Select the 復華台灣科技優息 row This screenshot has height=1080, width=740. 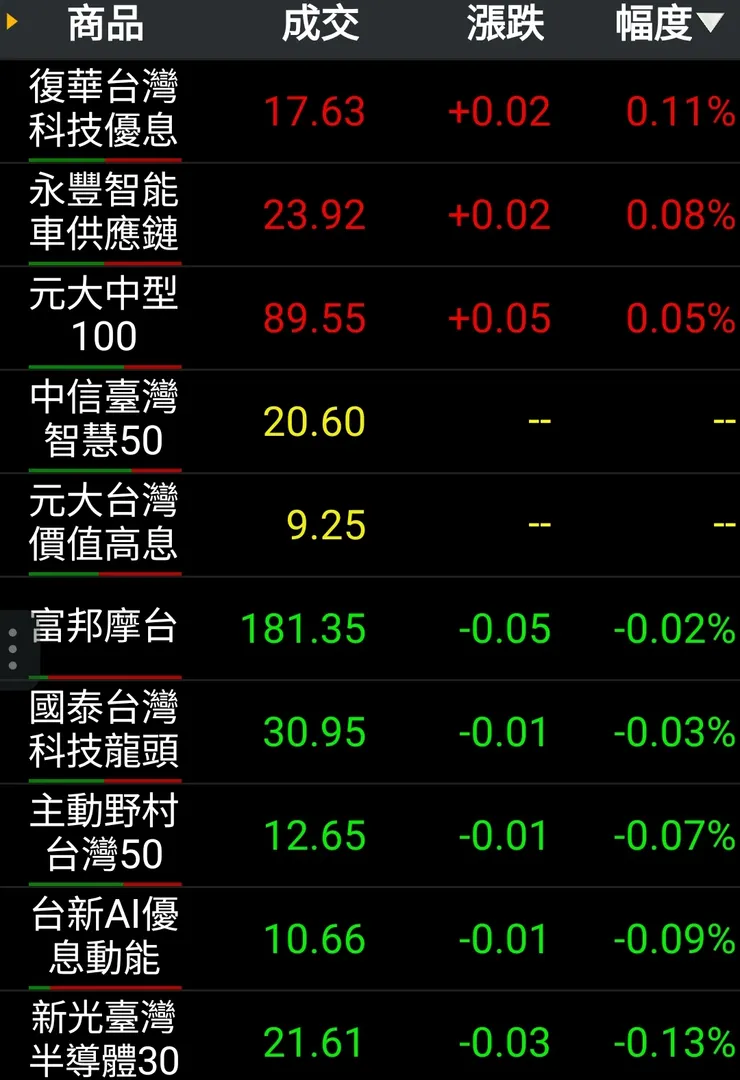coord(104,110)
